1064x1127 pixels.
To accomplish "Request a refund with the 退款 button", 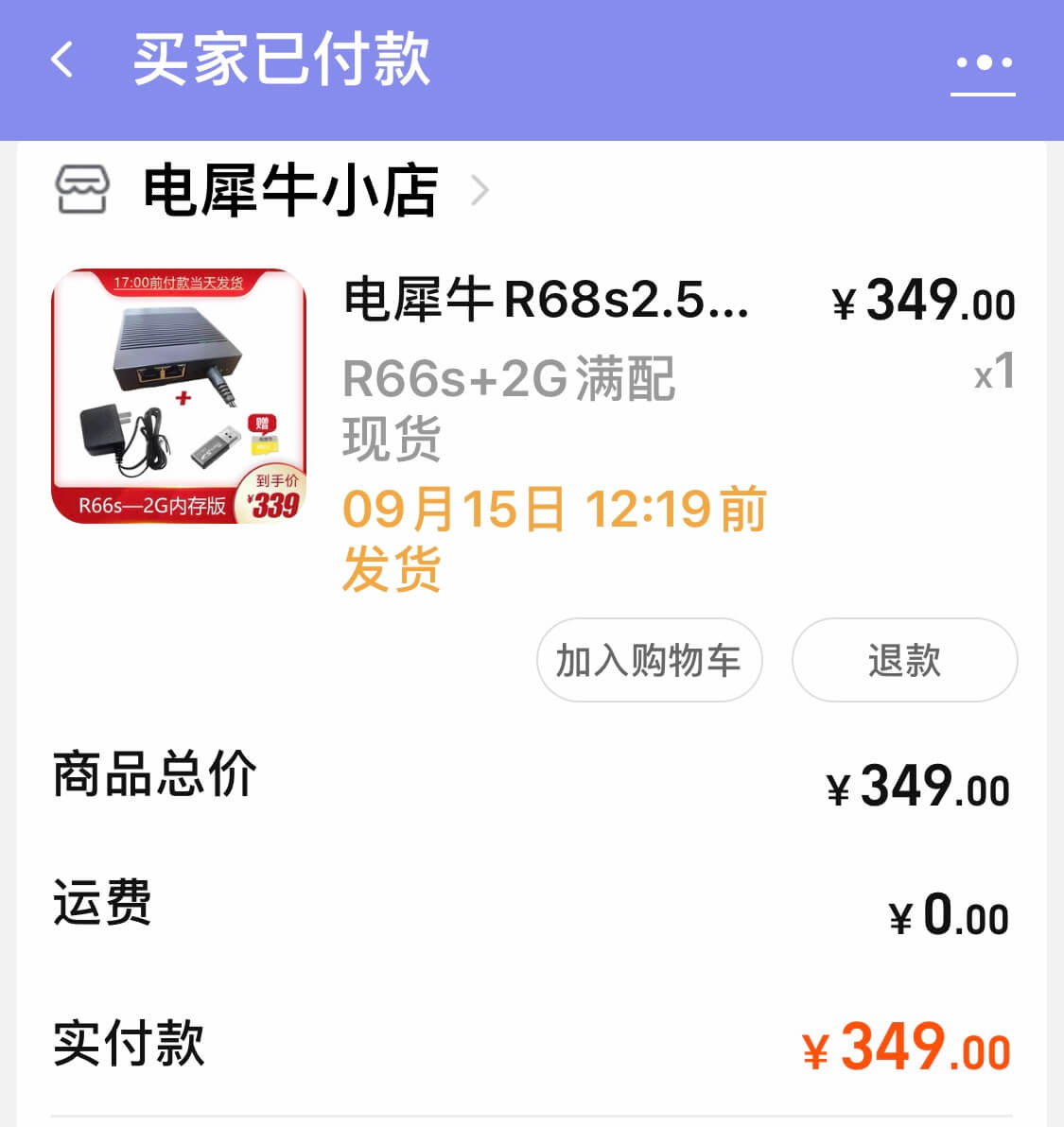I will pos(904,660).
